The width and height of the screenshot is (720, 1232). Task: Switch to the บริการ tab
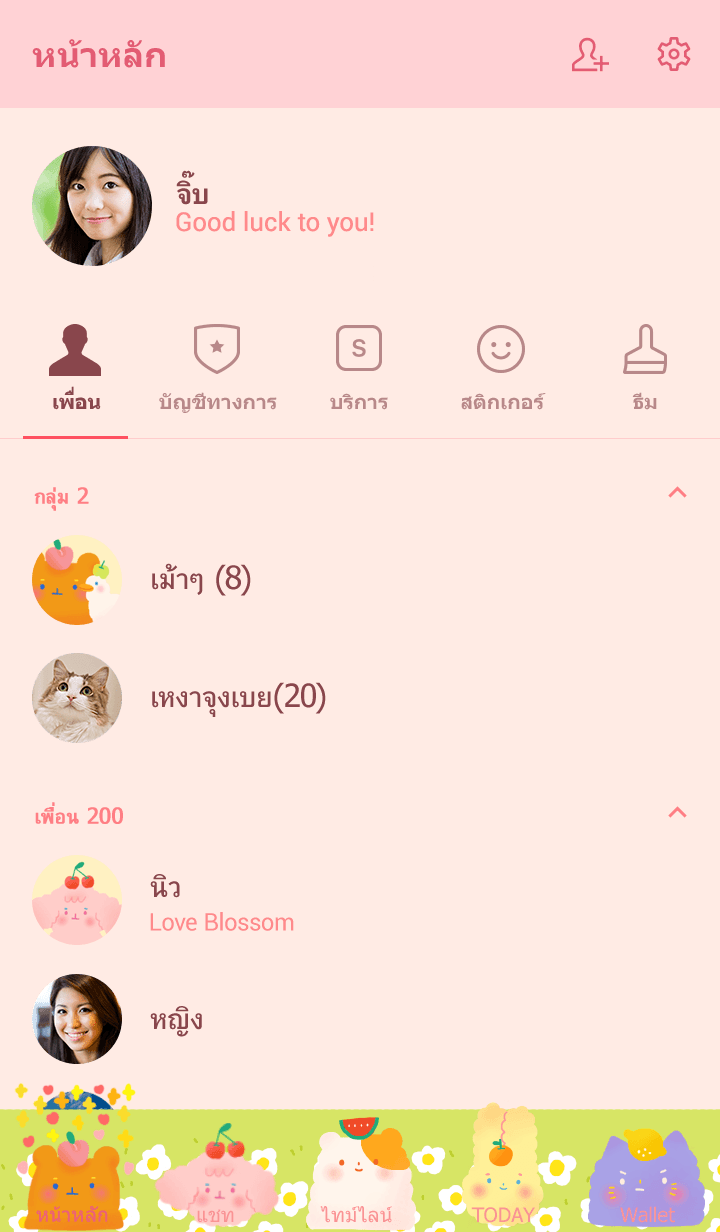click(359, 370)
